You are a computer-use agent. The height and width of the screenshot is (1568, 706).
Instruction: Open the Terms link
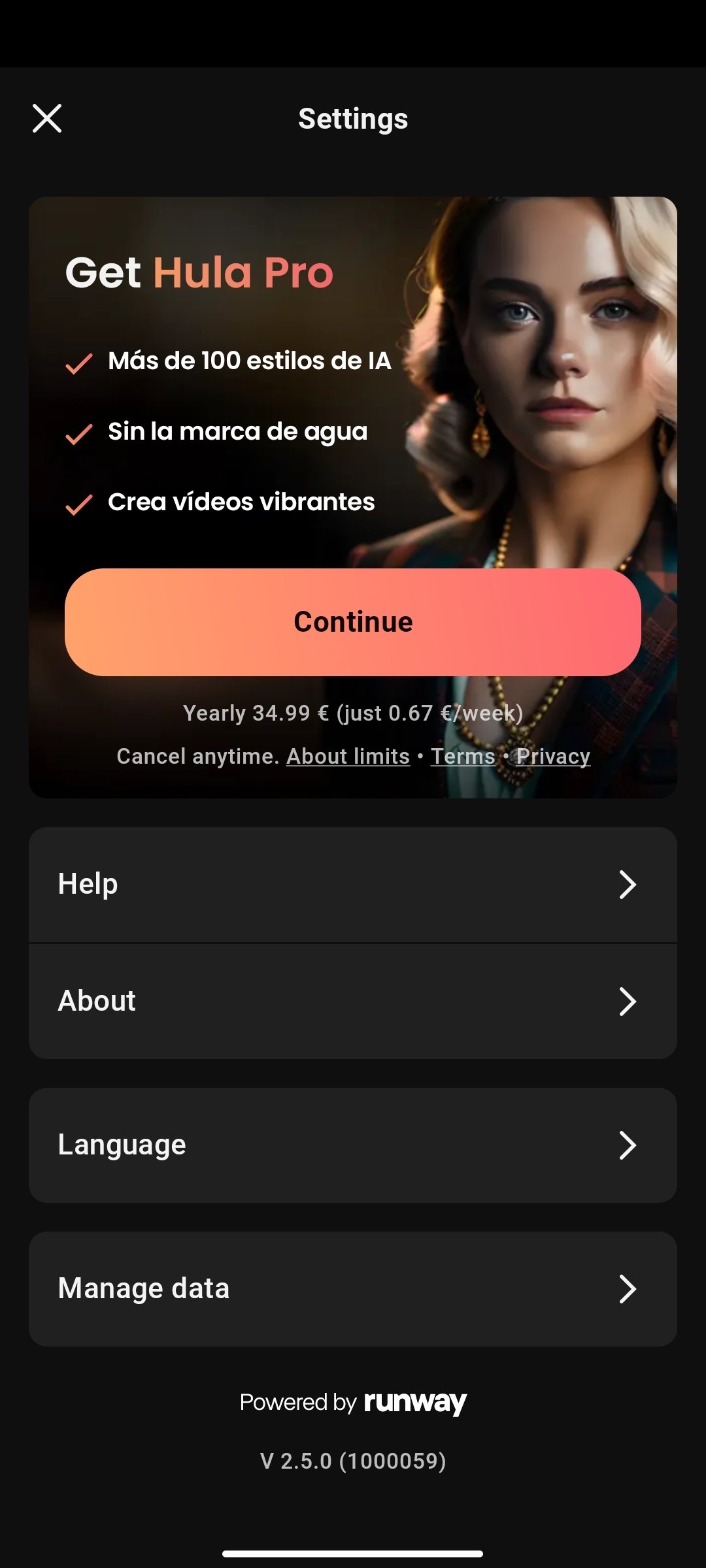tap(463, 756)
